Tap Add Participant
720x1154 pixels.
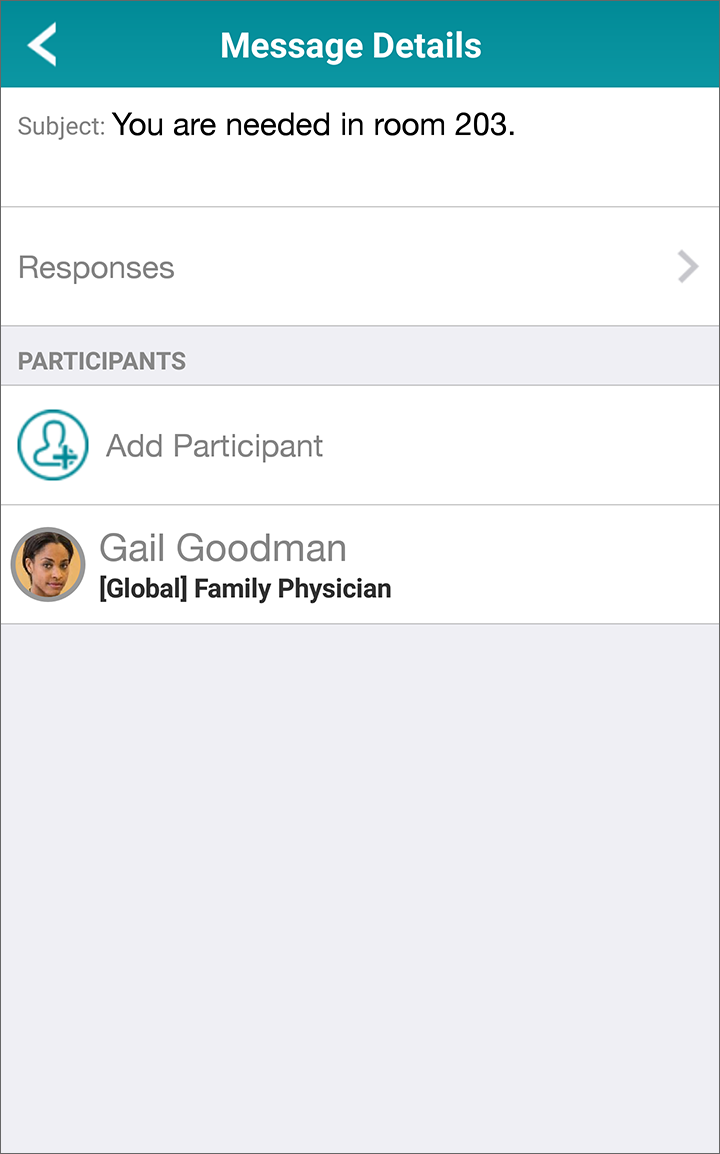coord(360,445)
